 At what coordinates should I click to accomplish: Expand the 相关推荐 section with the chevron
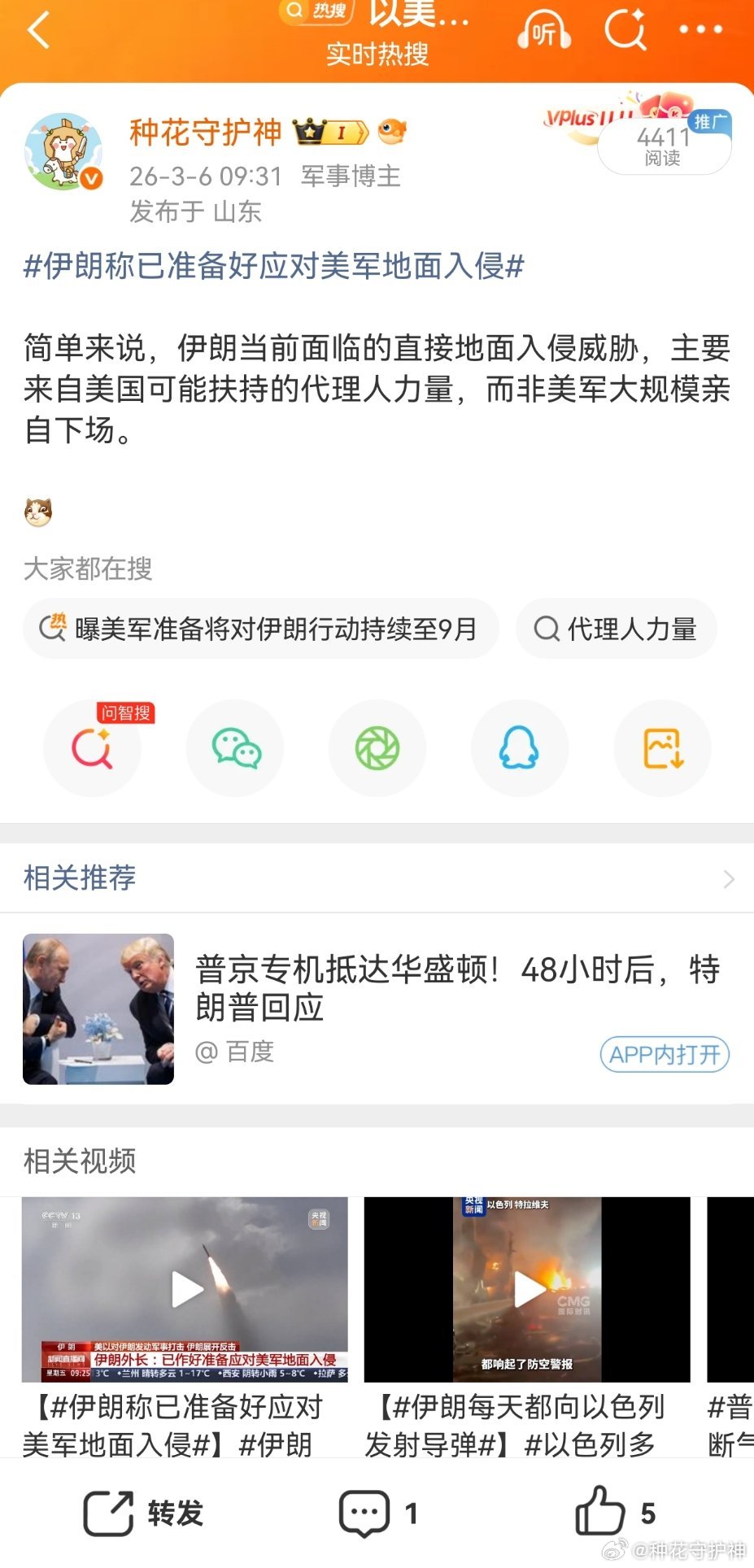(730, 878)
